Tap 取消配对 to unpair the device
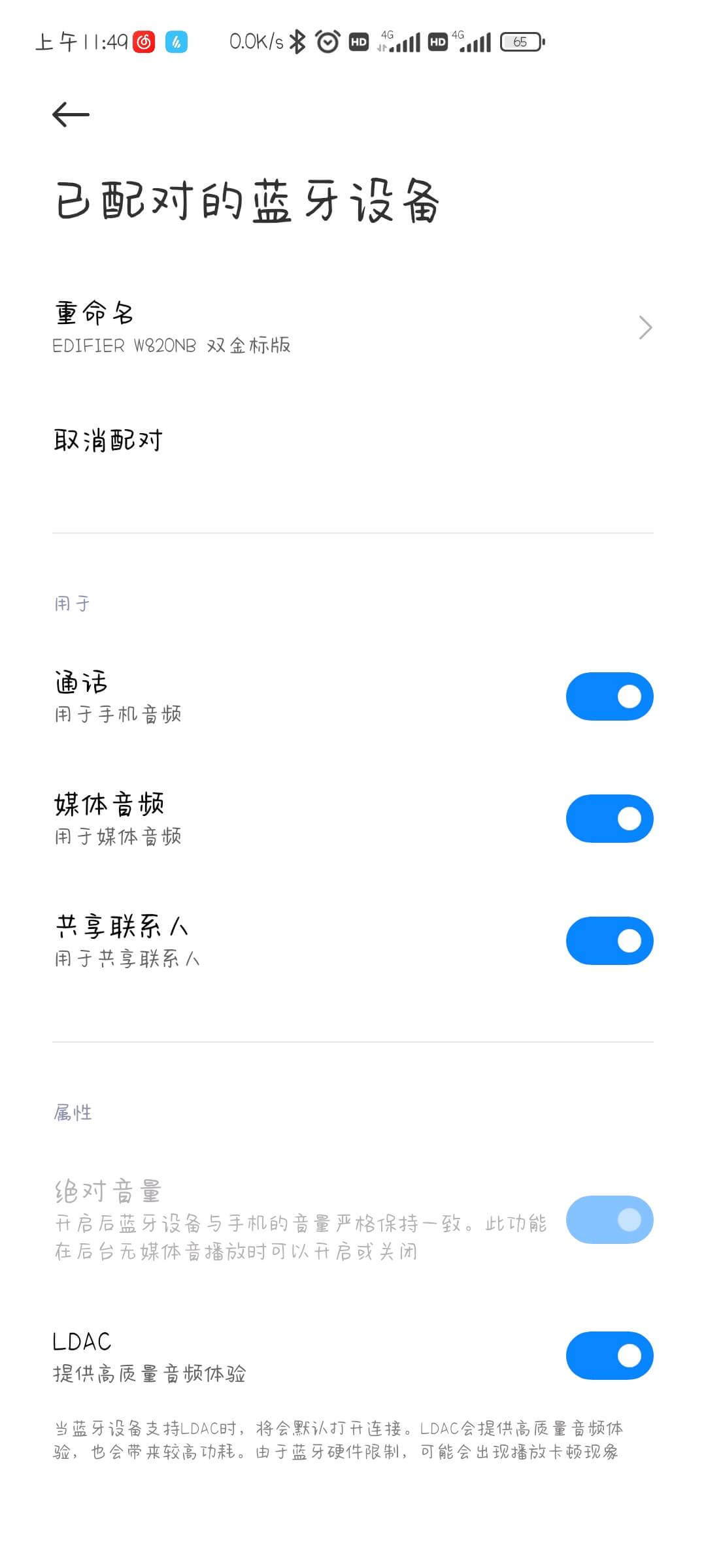 click(x=109, y=440)
